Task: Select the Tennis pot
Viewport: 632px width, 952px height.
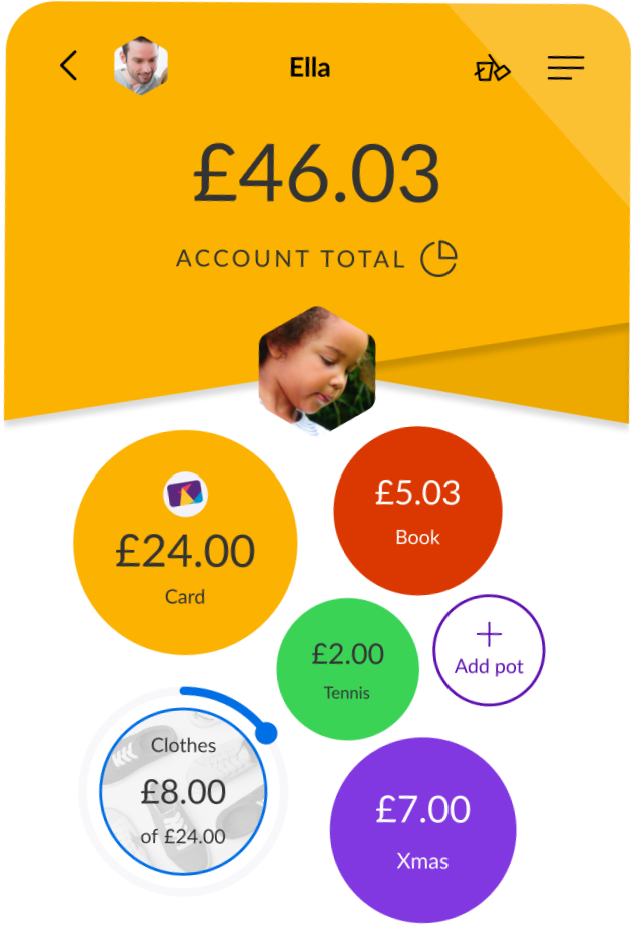Action: click(347, 669)
